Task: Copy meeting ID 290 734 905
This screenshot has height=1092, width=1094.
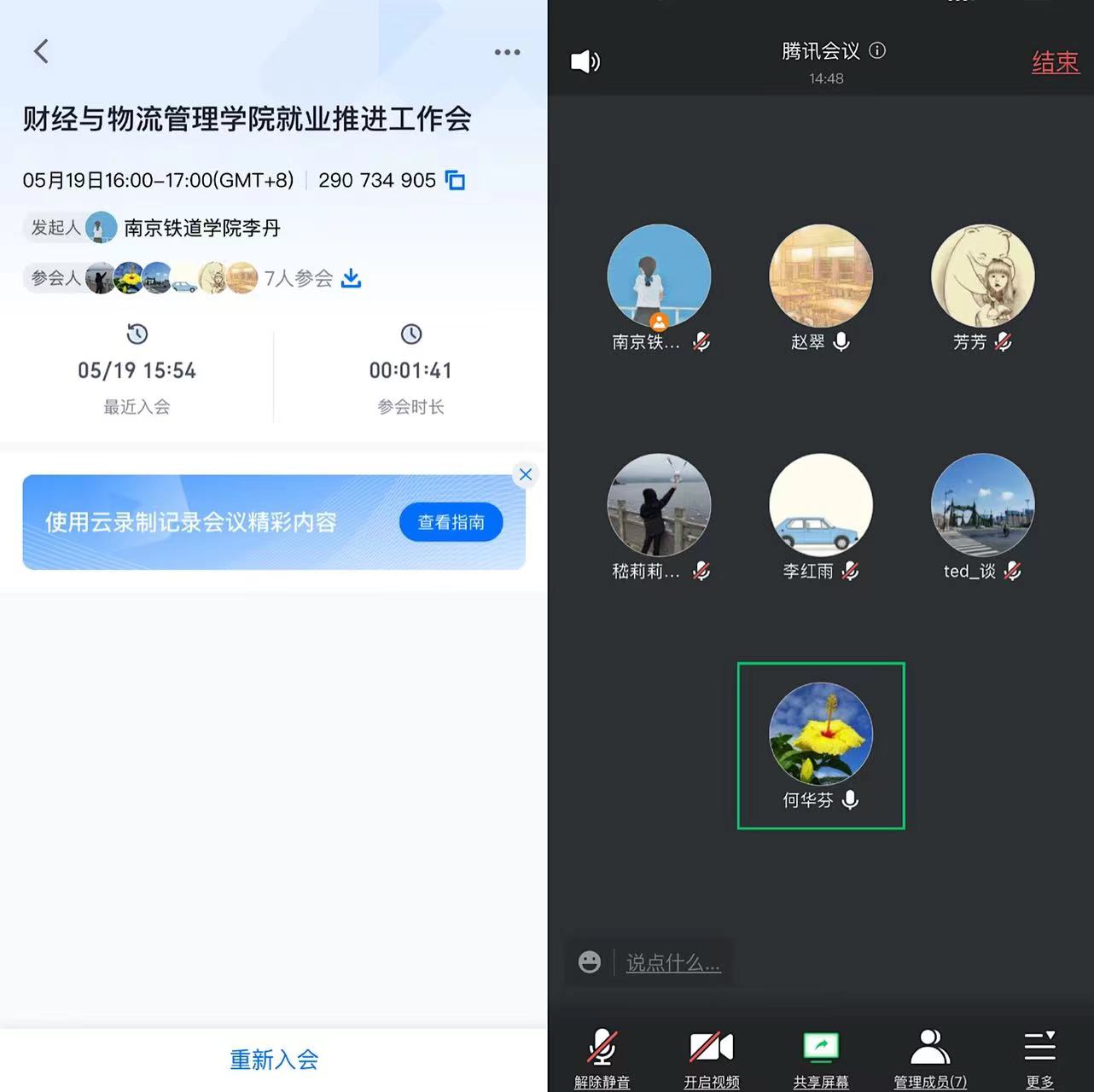Action: click(456, 181)
